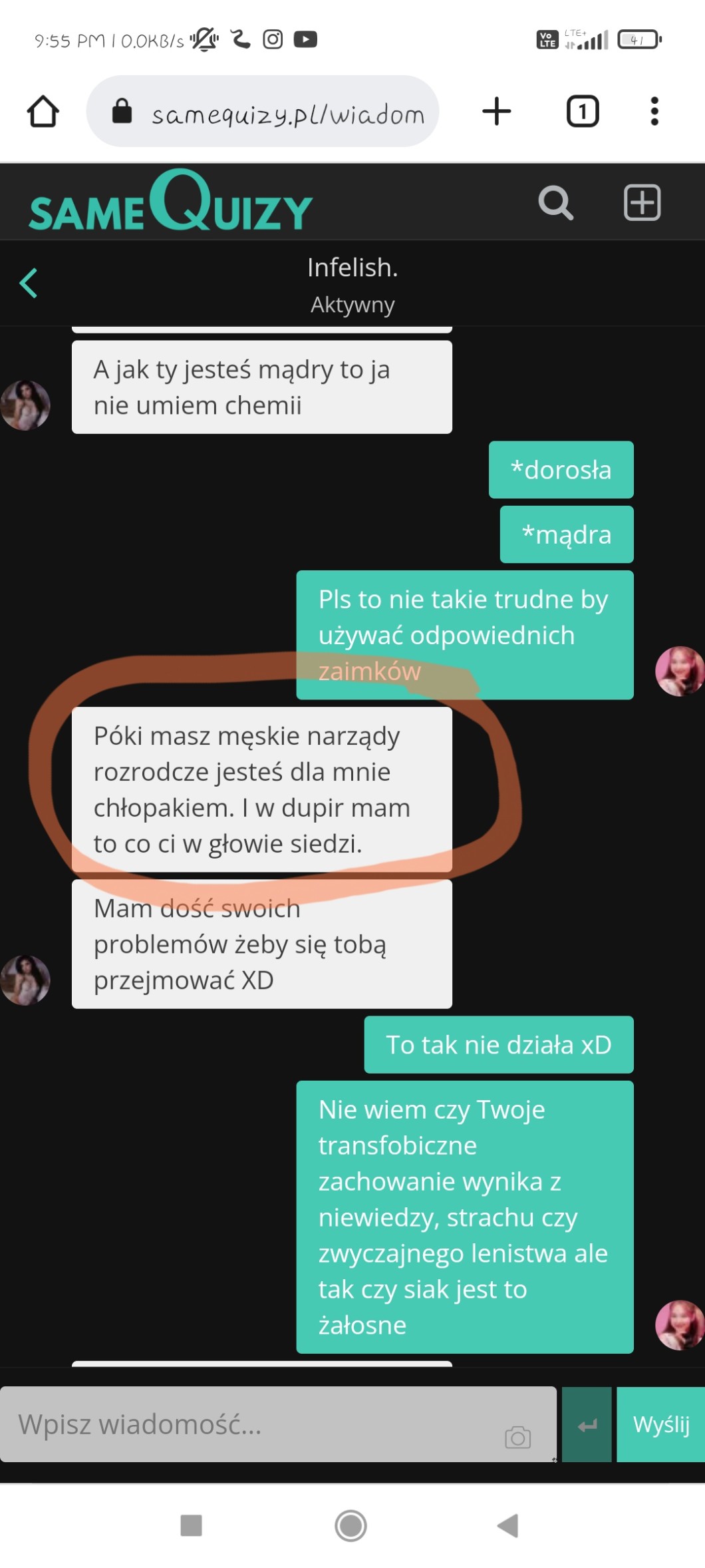The width and height of the screenshot is (705, 1568).
Task: Attach a photo with the camera icon
Action: 517,1438
